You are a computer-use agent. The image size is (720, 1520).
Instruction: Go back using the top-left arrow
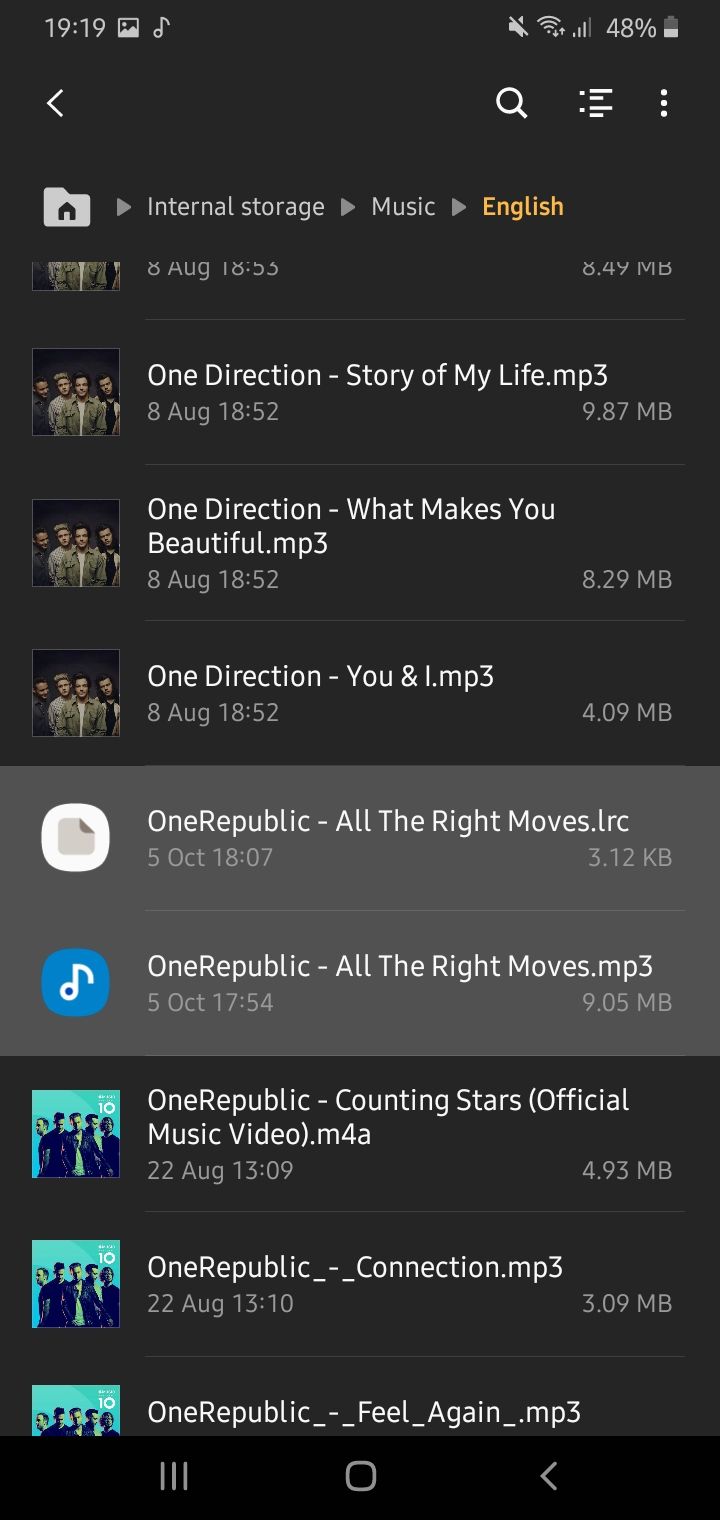point(55,103)
